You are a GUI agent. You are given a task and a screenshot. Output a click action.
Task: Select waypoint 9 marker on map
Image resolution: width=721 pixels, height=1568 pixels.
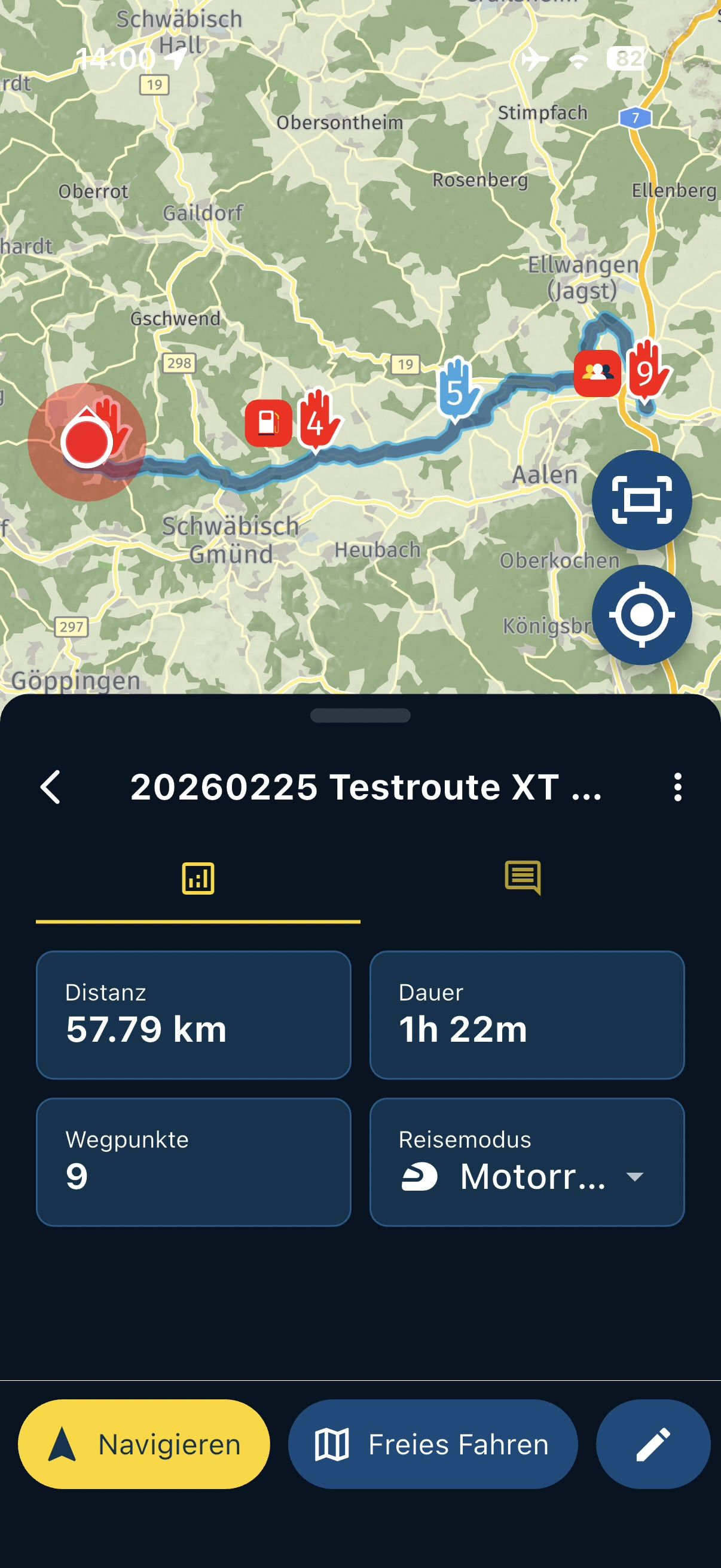[x=646, y=370]
